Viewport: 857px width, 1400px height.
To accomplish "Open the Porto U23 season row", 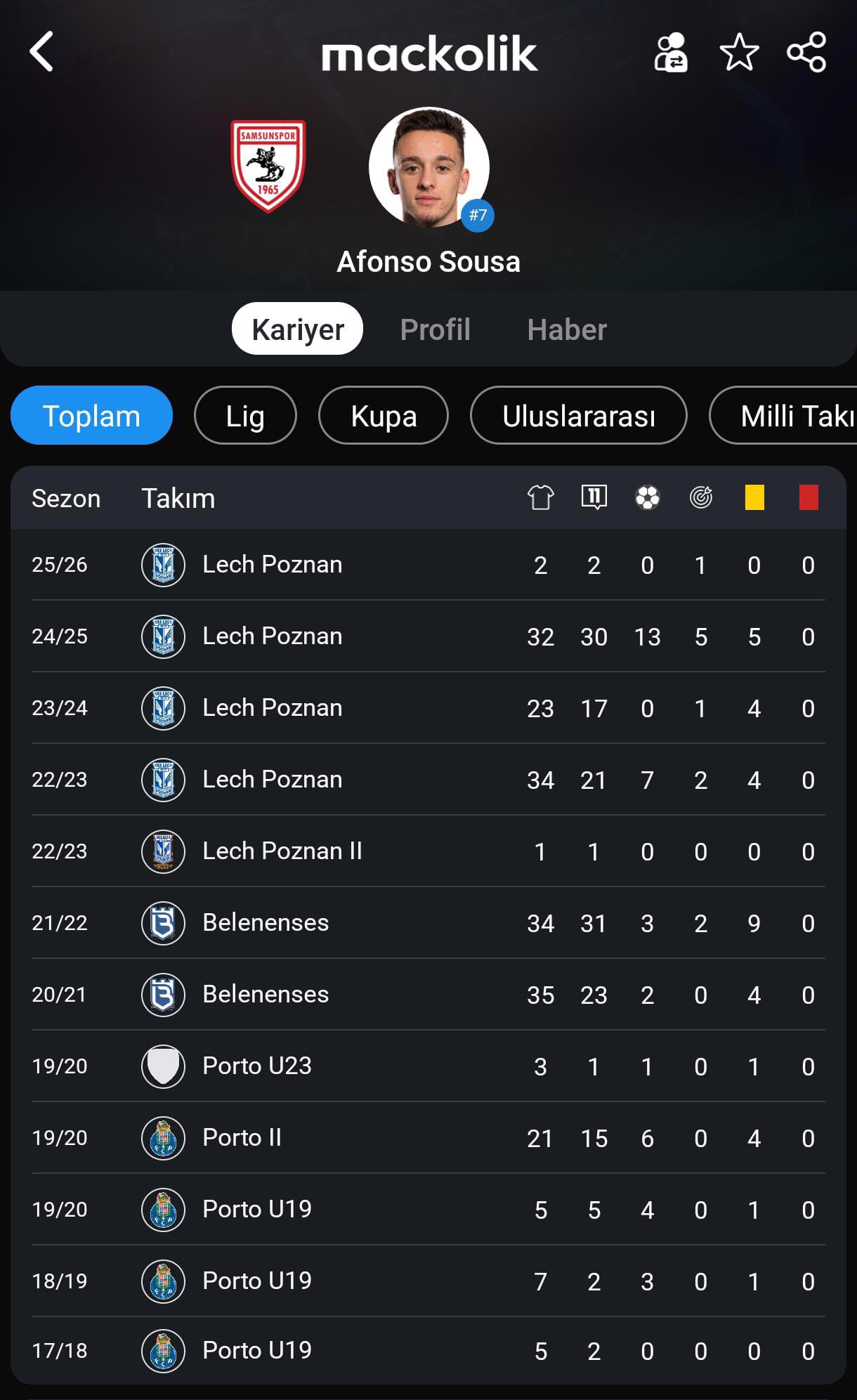I will (428, 1066).
